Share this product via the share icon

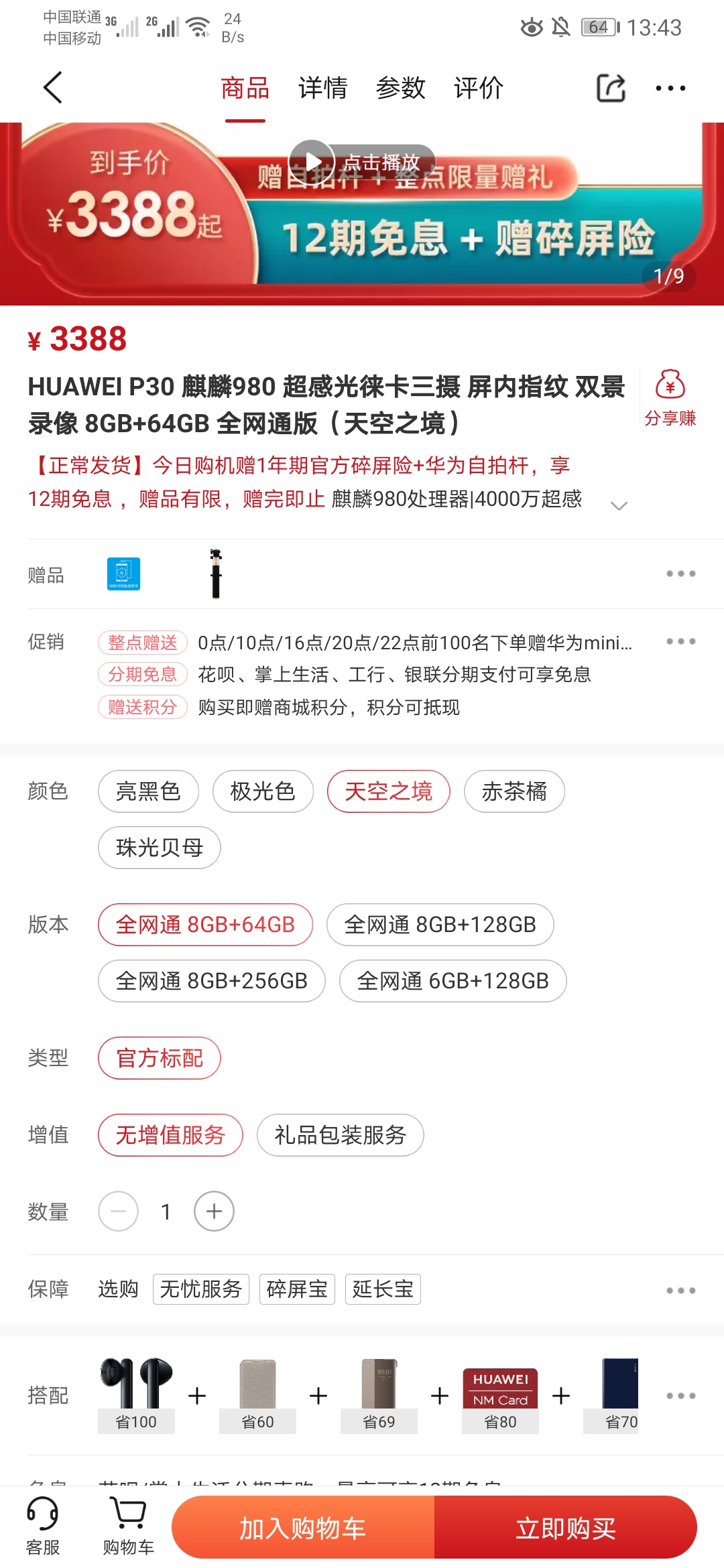(611, 88)
